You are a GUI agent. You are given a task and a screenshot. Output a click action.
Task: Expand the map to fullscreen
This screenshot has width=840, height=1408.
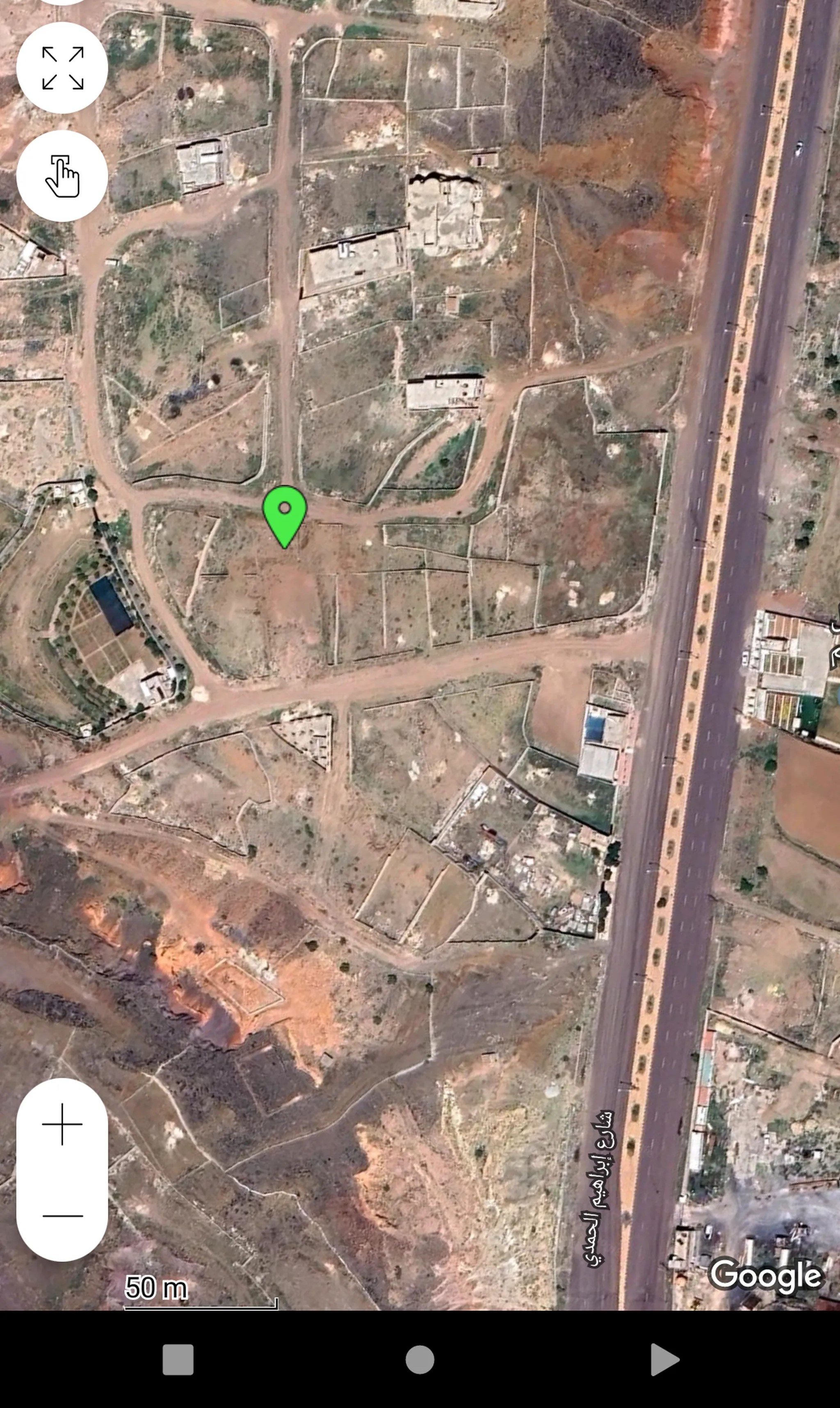pyautogui.click(x=62, y=68)
